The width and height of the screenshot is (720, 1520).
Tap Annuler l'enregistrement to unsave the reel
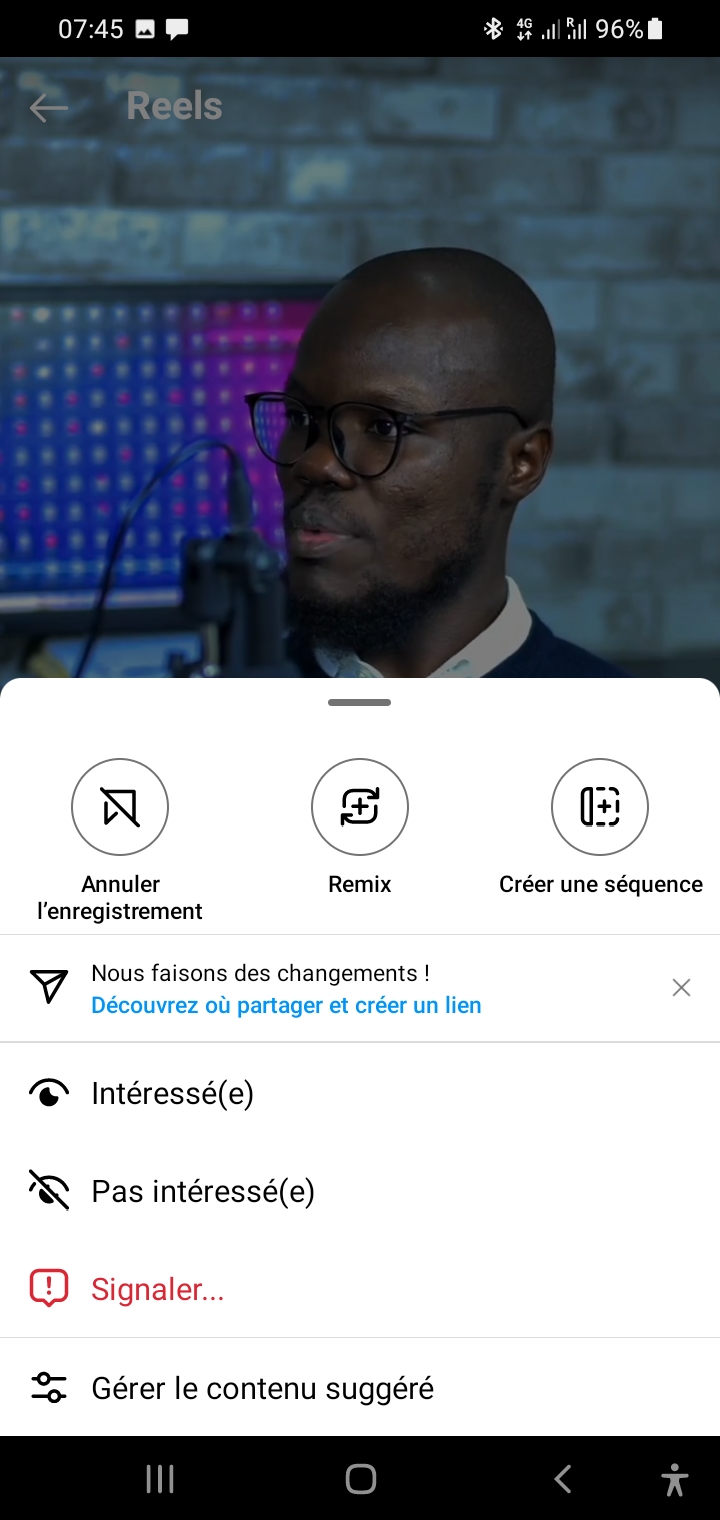tap(120, 807)
